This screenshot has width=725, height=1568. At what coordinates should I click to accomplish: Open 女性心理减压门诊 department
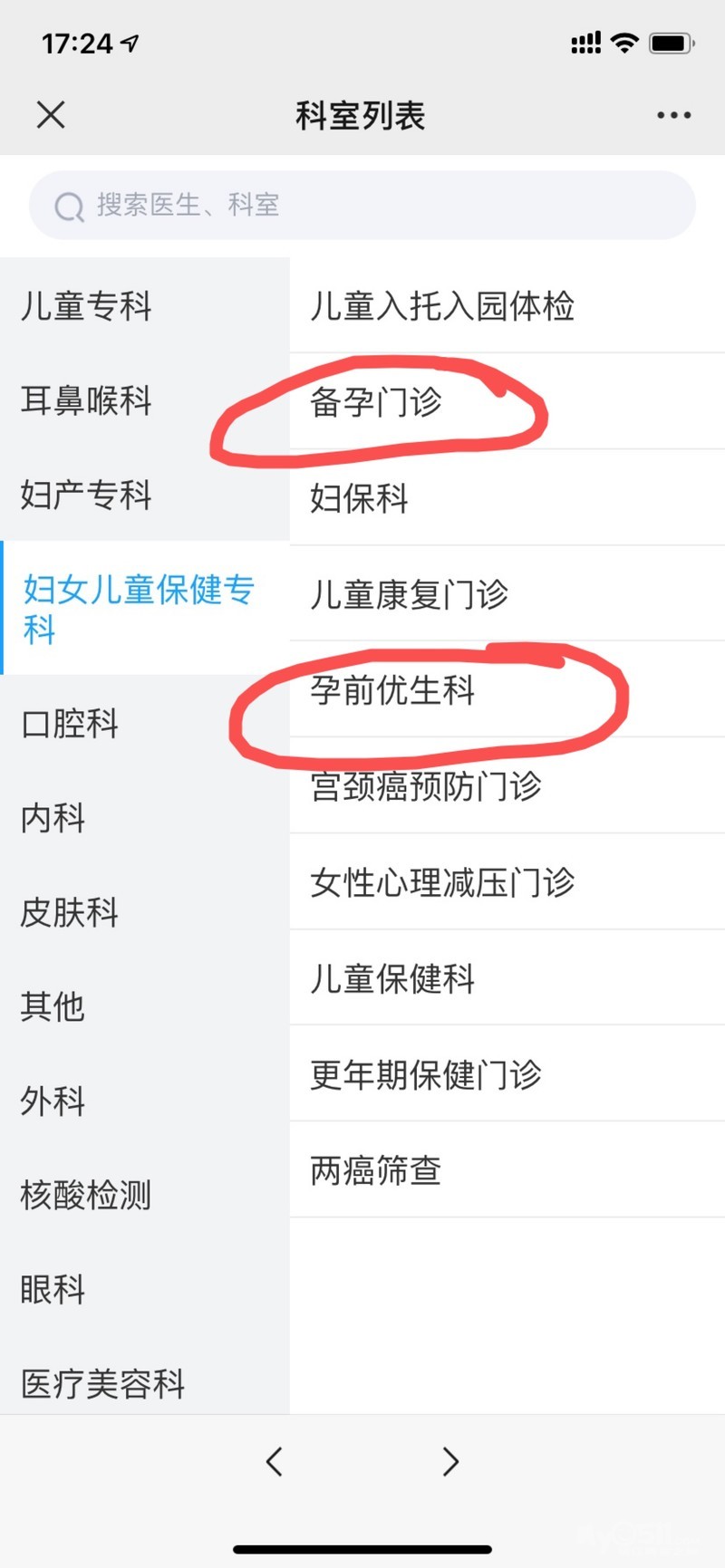click(x=442, y=882)
